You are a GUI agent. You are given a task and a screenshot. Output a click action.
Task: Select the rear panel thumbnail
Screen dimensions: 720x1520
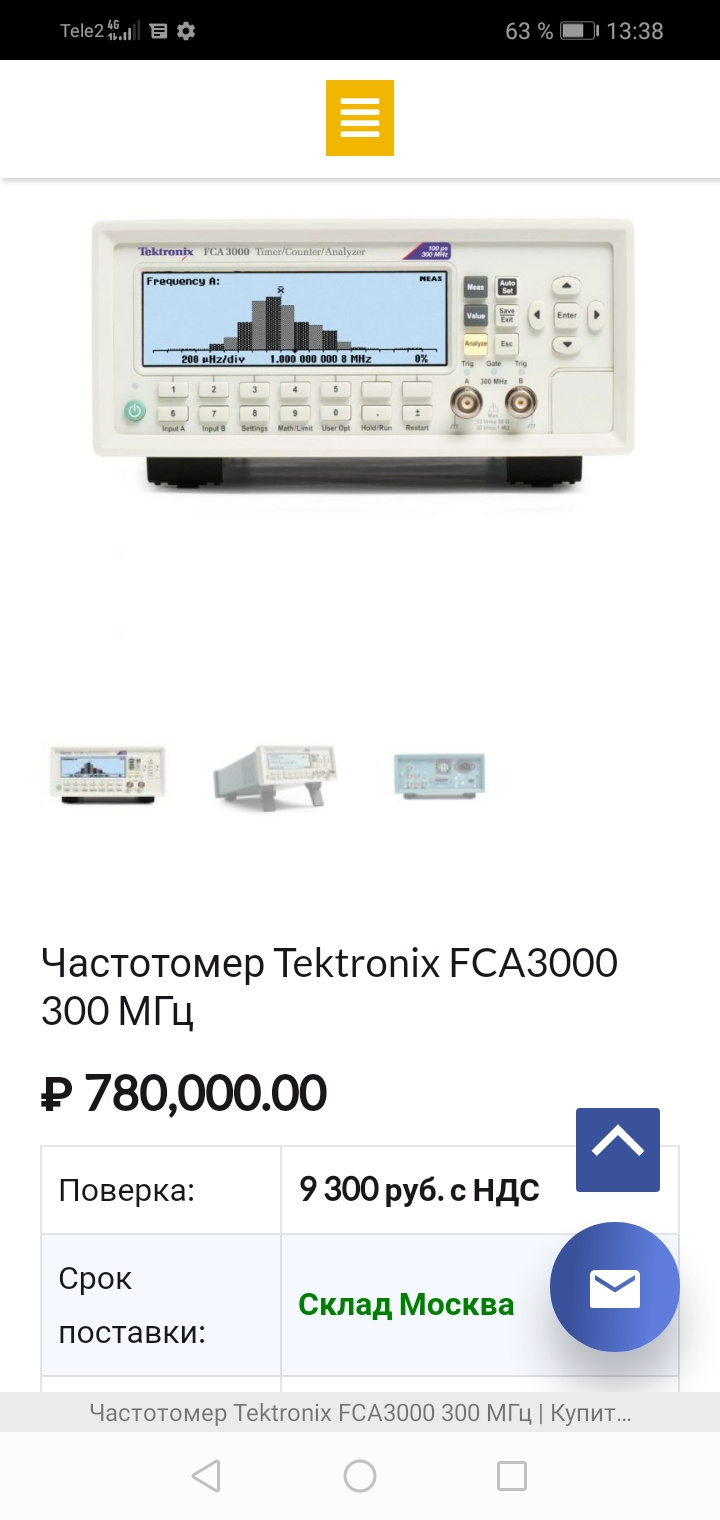(x=440, y=775)
